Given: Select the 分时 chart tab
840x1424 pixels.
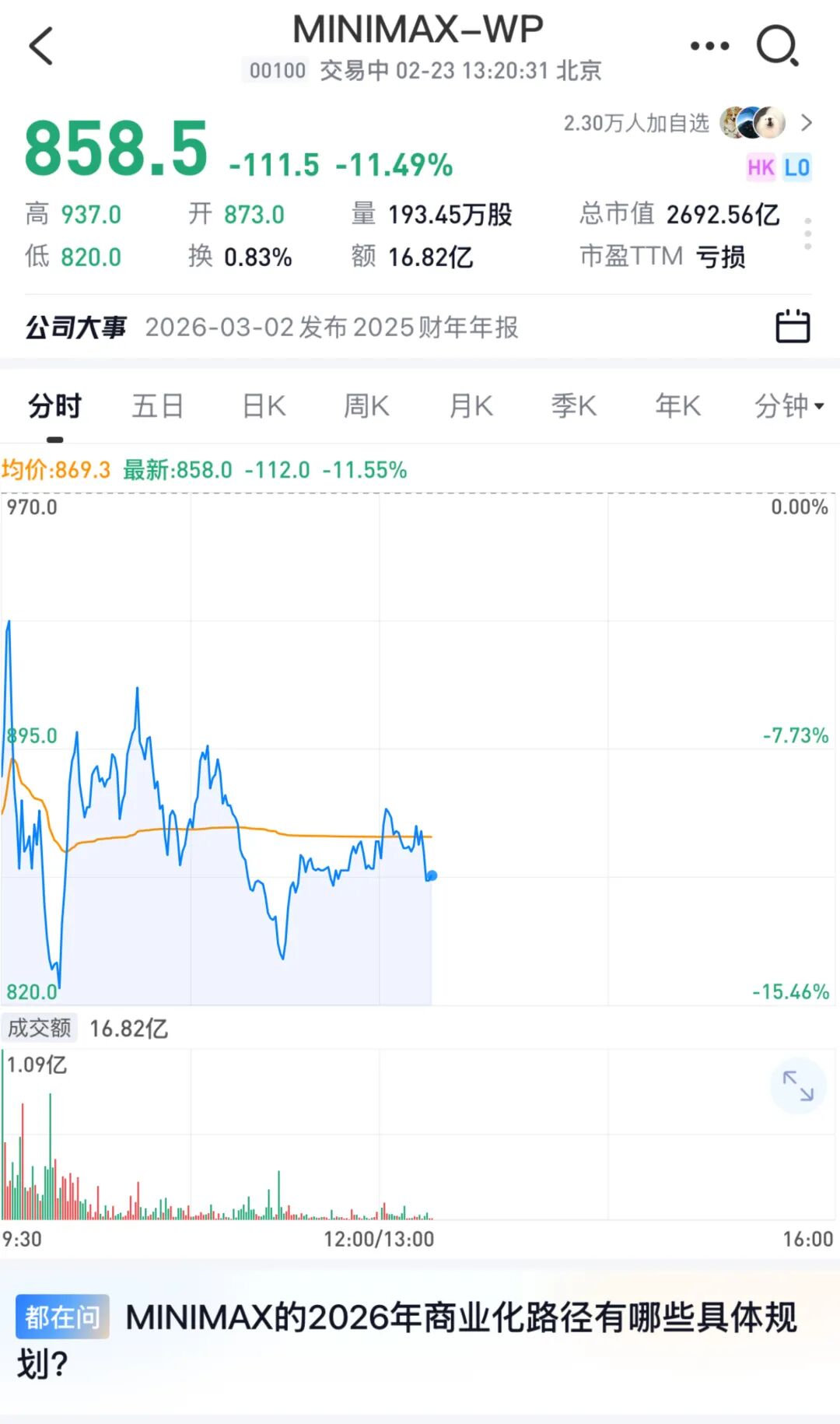Looking at the screenshot, I should coord(54,406).
